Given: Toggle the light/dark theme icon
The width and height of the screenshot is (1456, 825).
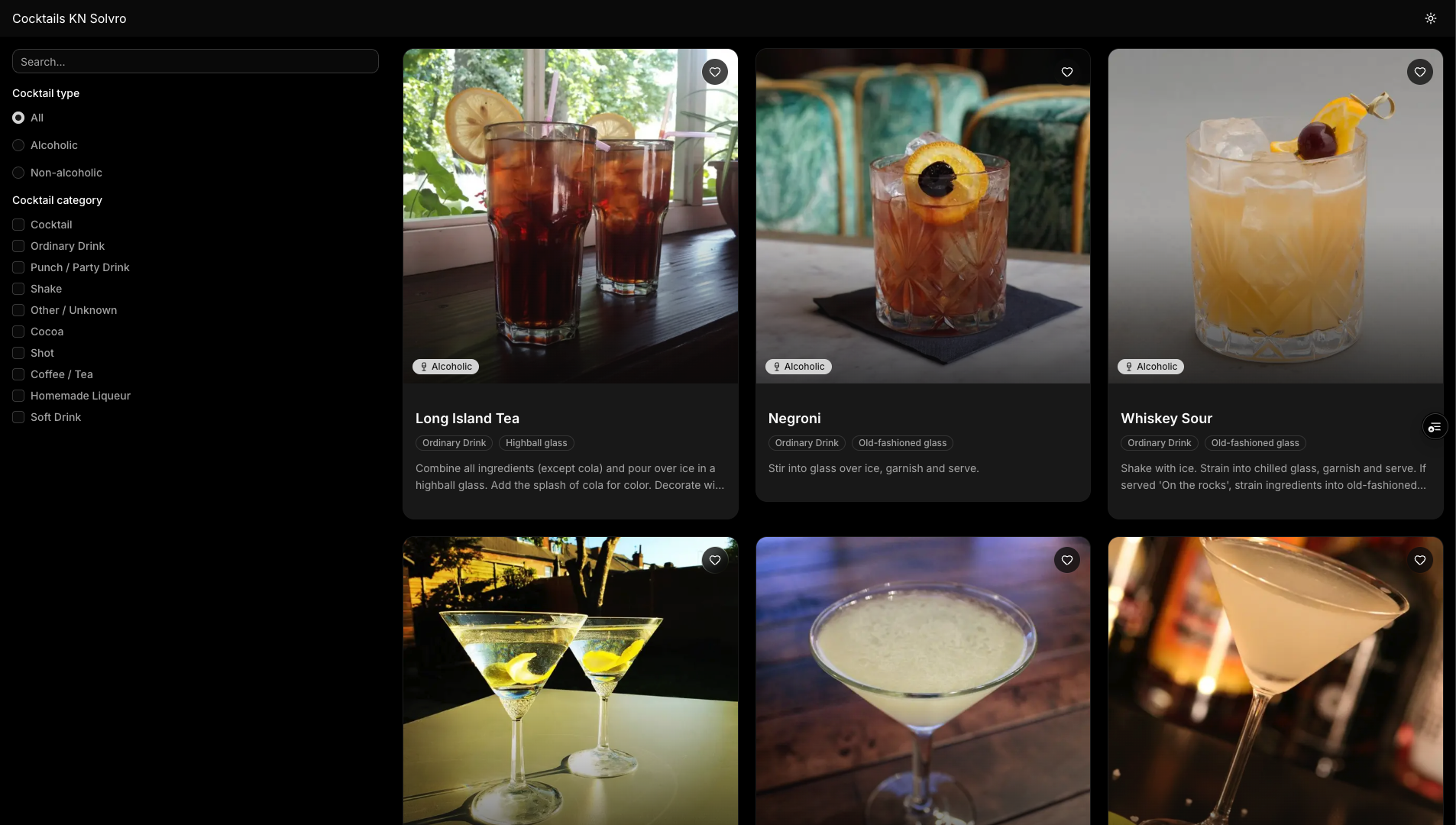Looking at the screenshot, I should coord(1431,18).
